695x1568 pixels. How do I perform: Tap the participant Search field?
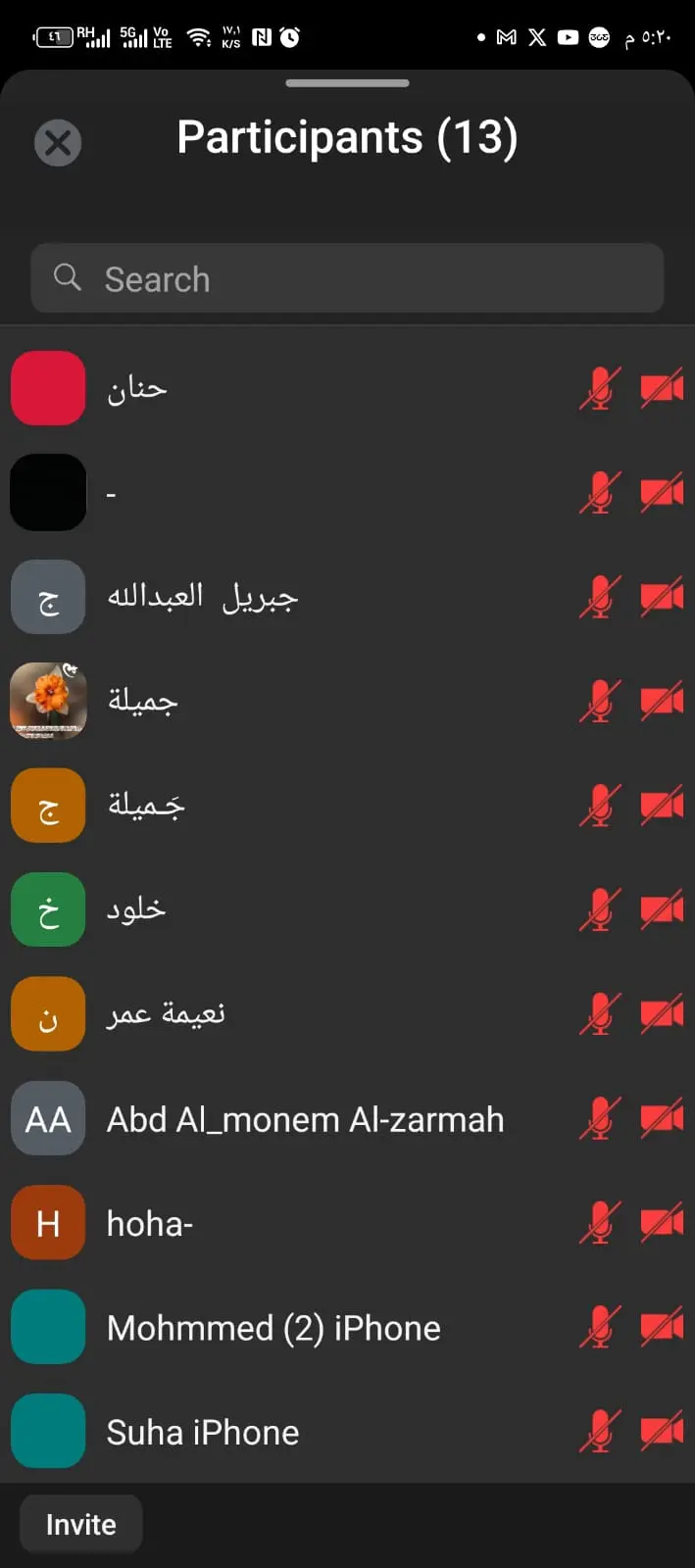pyautogui.click(x=347, y=279)
